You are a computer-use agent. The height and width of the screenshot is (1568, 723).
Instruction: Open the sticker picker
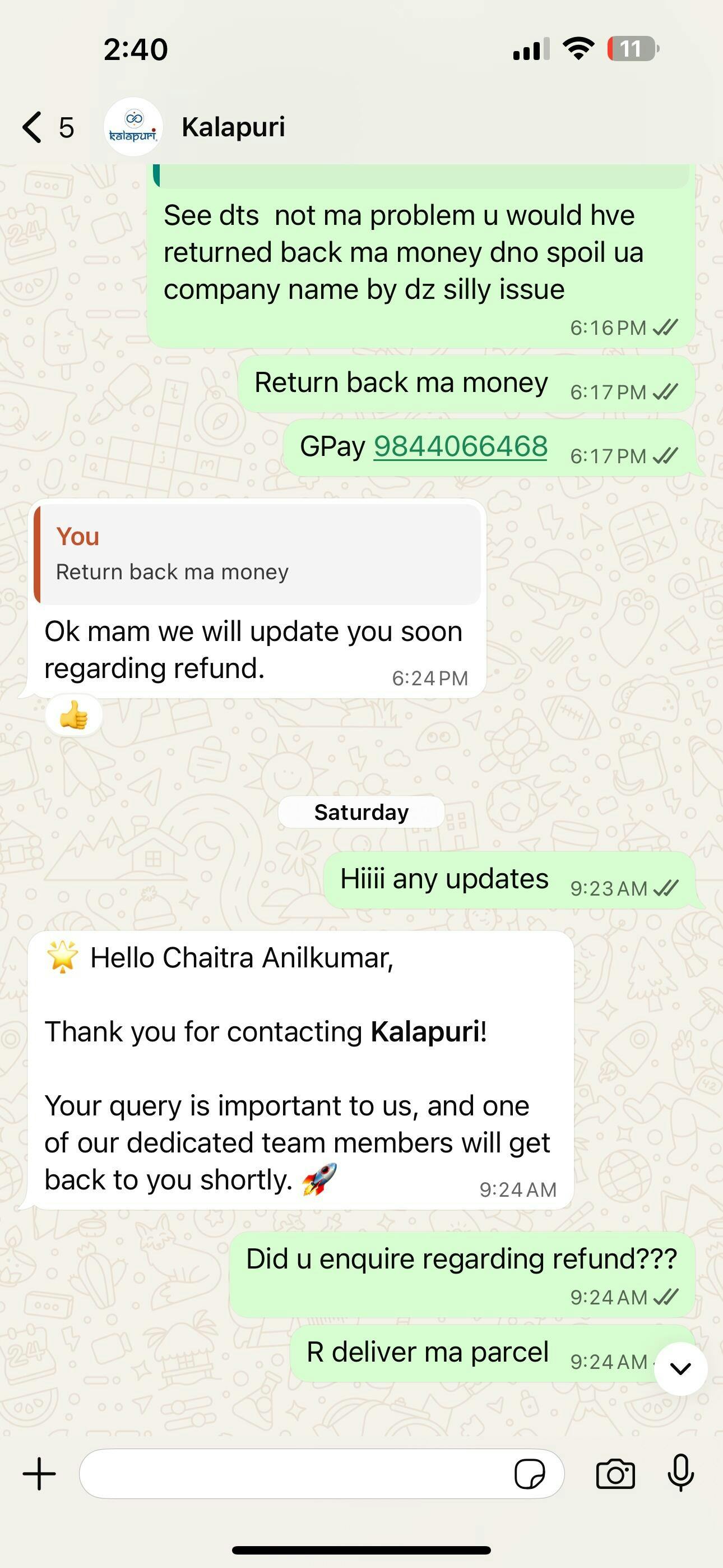coord(530,1474)
